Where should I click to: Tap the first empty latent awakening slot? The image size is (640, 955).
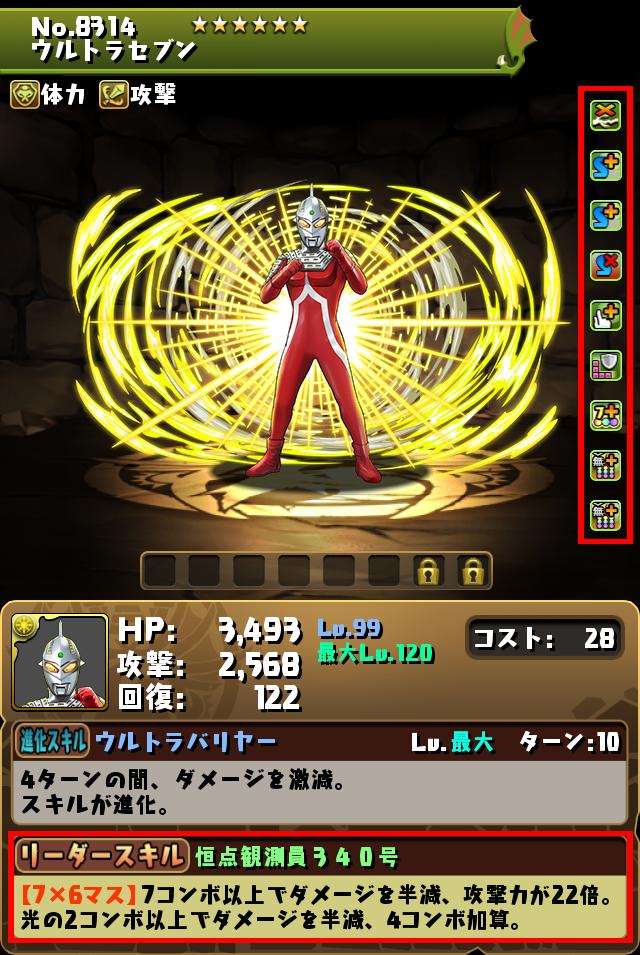[x=160, y=571]
